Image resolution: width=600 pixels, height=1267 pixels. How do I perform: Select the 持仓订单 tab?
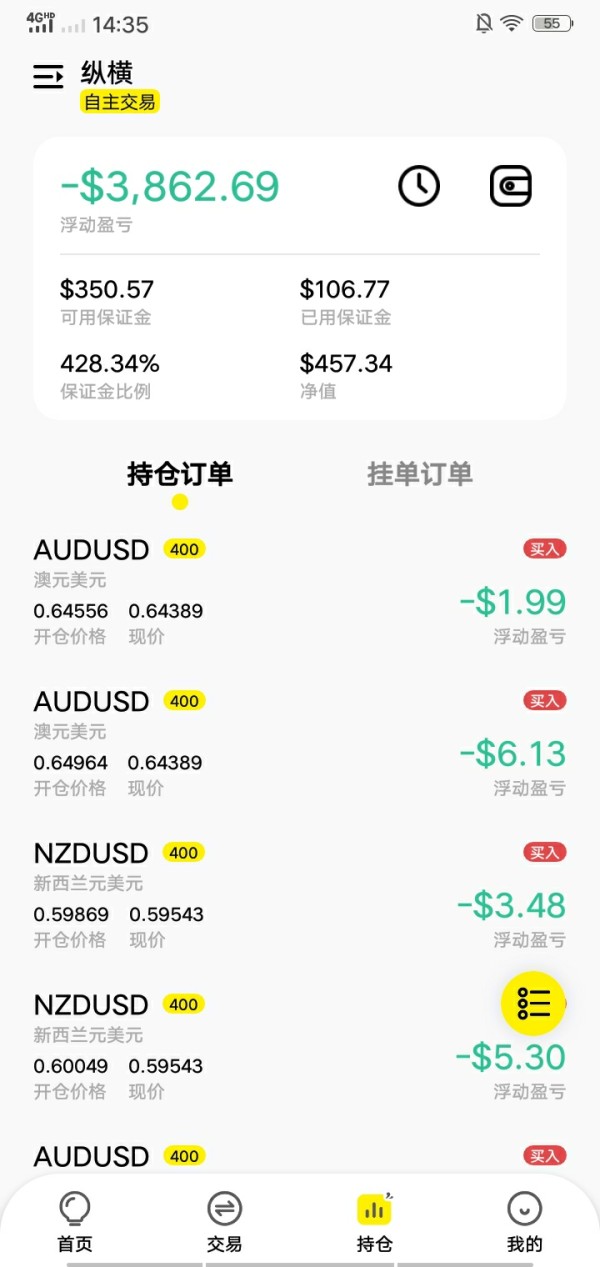click(x=180, y=474)
